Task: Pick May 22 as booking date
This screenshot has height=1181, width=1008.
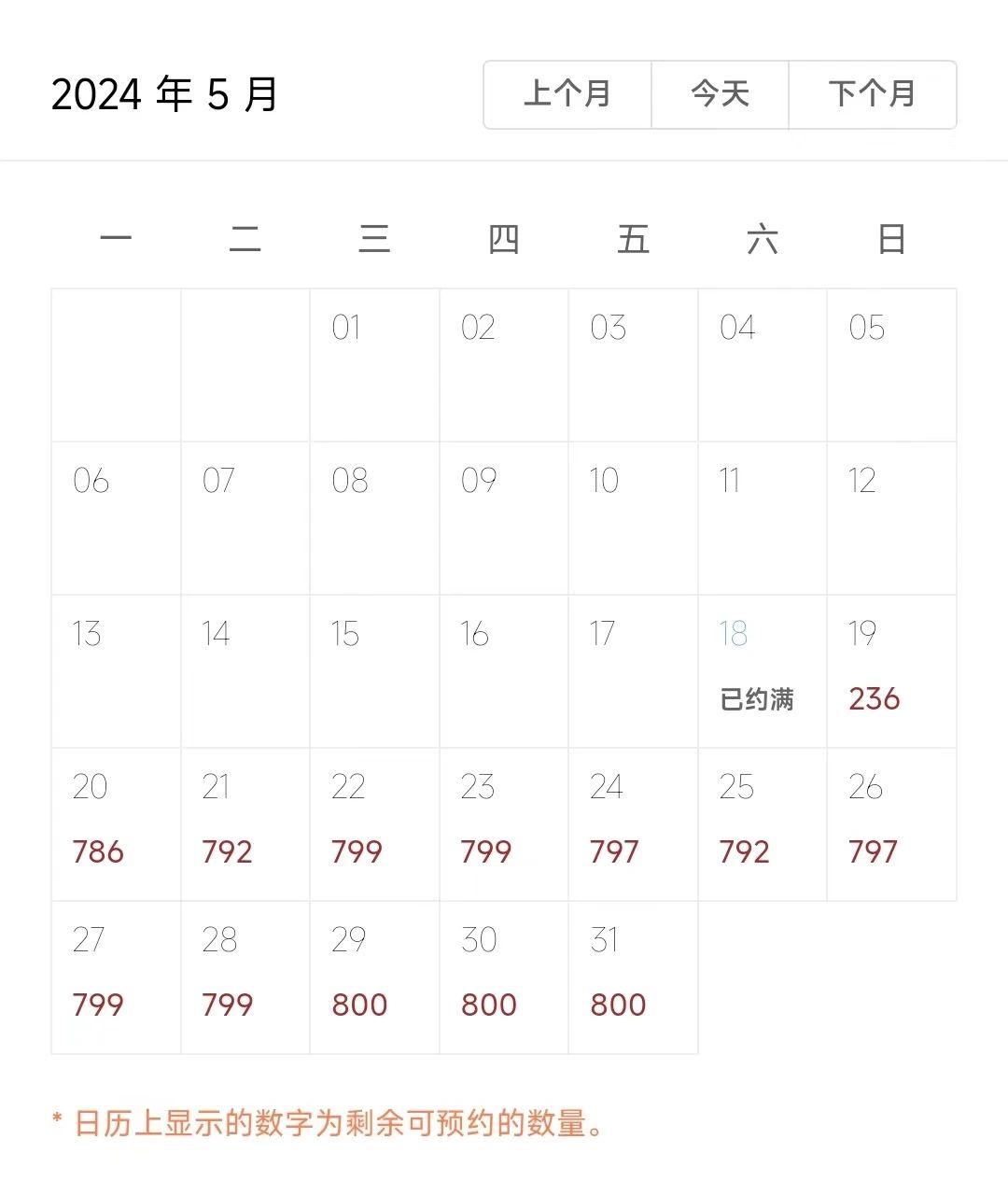Action: point(374,824)
